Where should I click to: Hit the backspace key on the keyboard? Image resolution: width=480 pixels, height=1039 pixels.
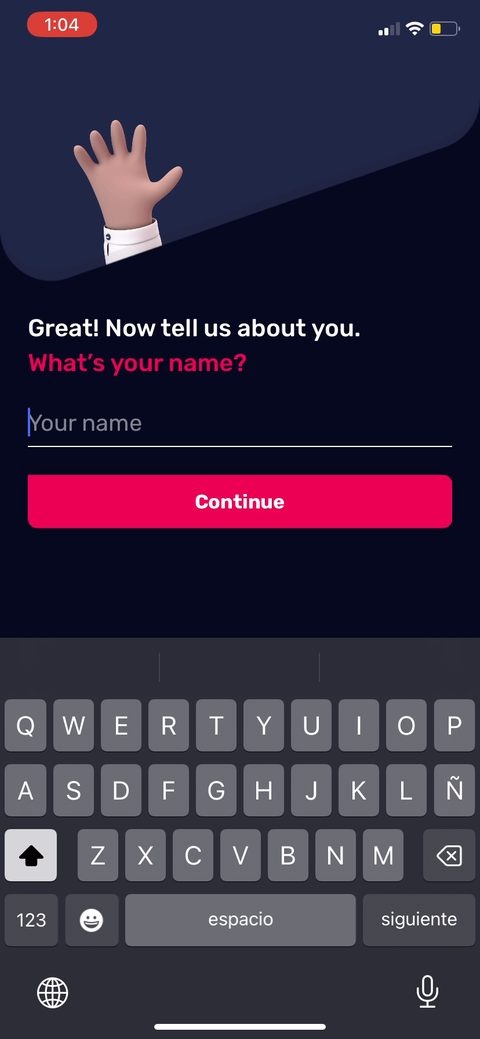coord(449,855)
